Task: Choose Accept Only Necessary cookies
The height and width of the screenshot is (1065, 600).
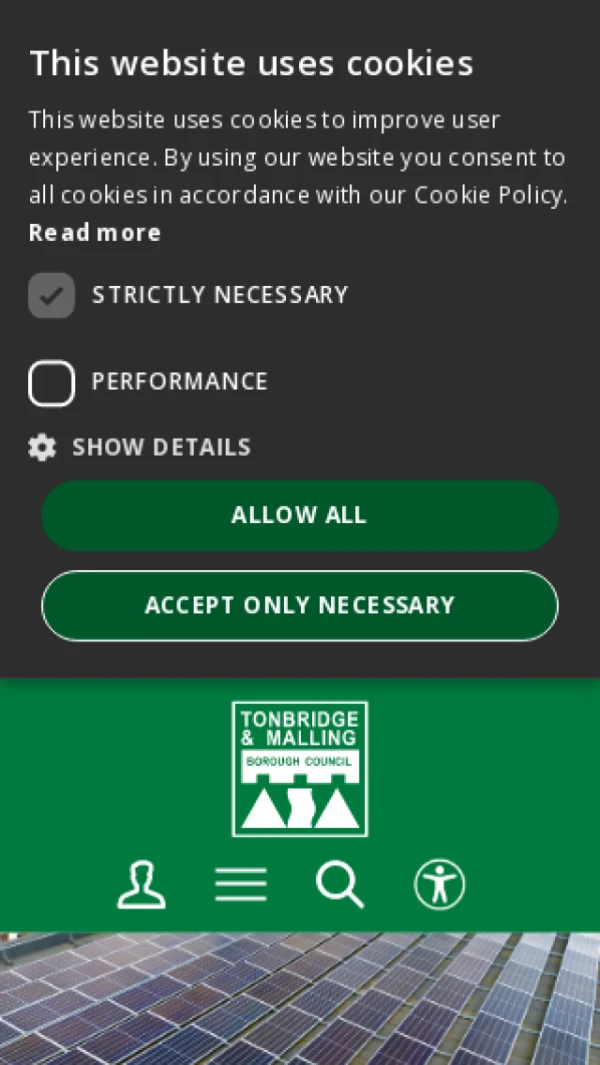Action: pyautogui.click(x=300, y=606)
